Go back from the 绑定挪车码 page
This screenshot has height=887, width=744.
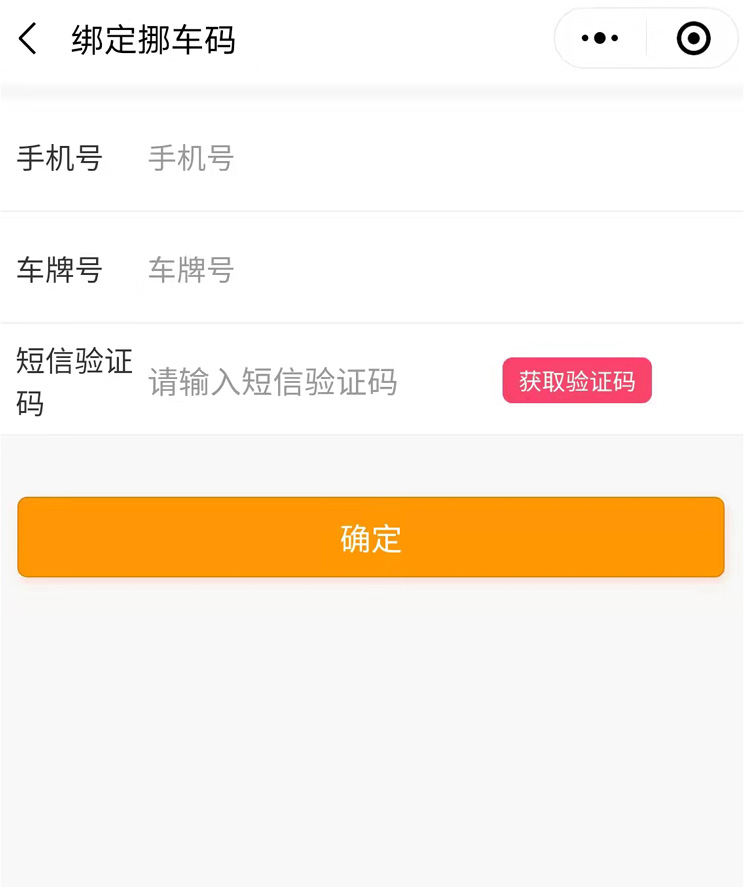point(28,40)
